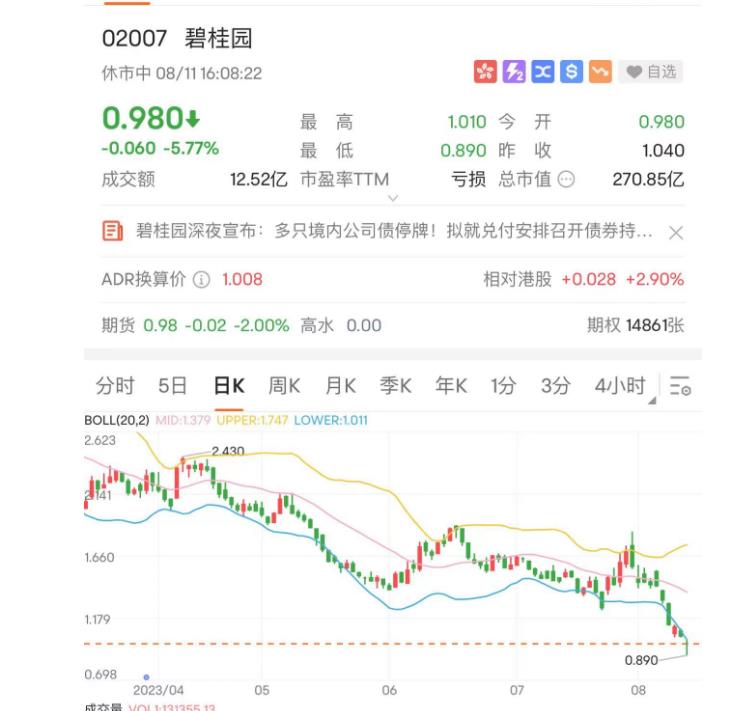Open 期权 14861张 options details
Image resolution: width=731 pixels, height=711 pixels.
[635, 326]
